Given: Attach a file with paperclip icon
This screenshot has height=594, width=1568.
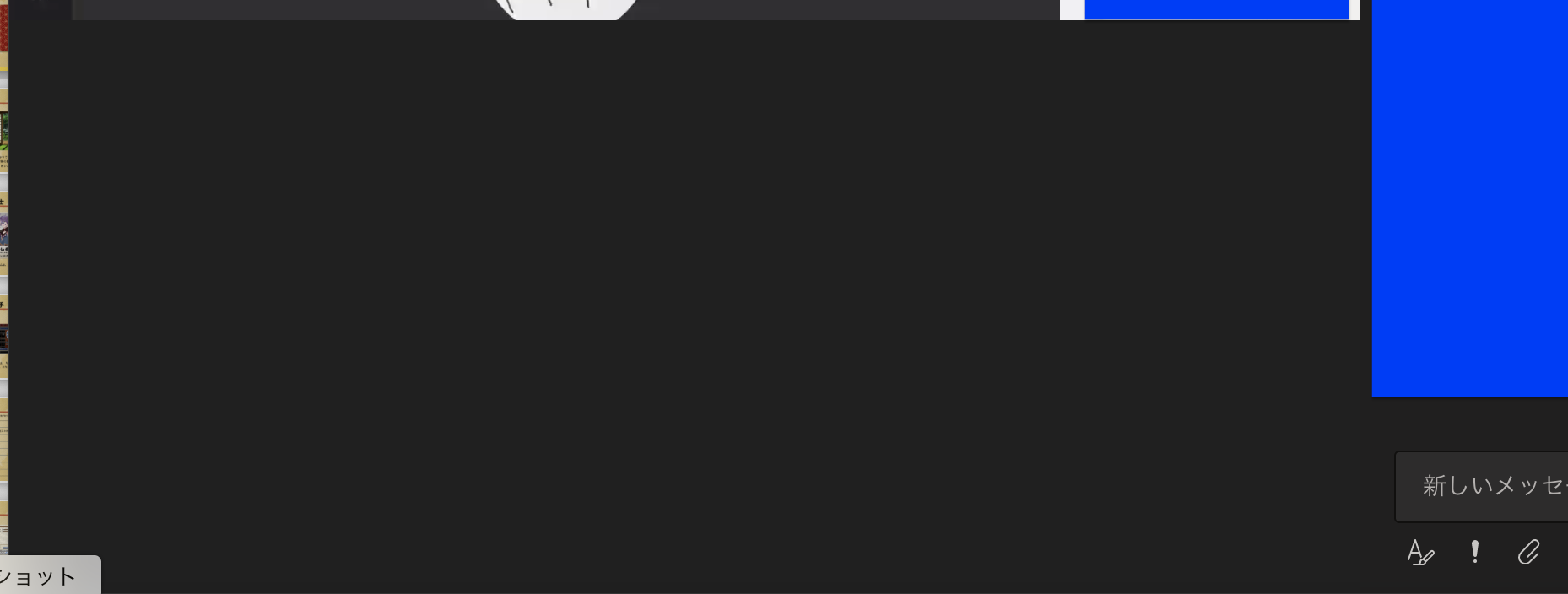Looking at the screenshot, I should click(x=1528, y=552).
